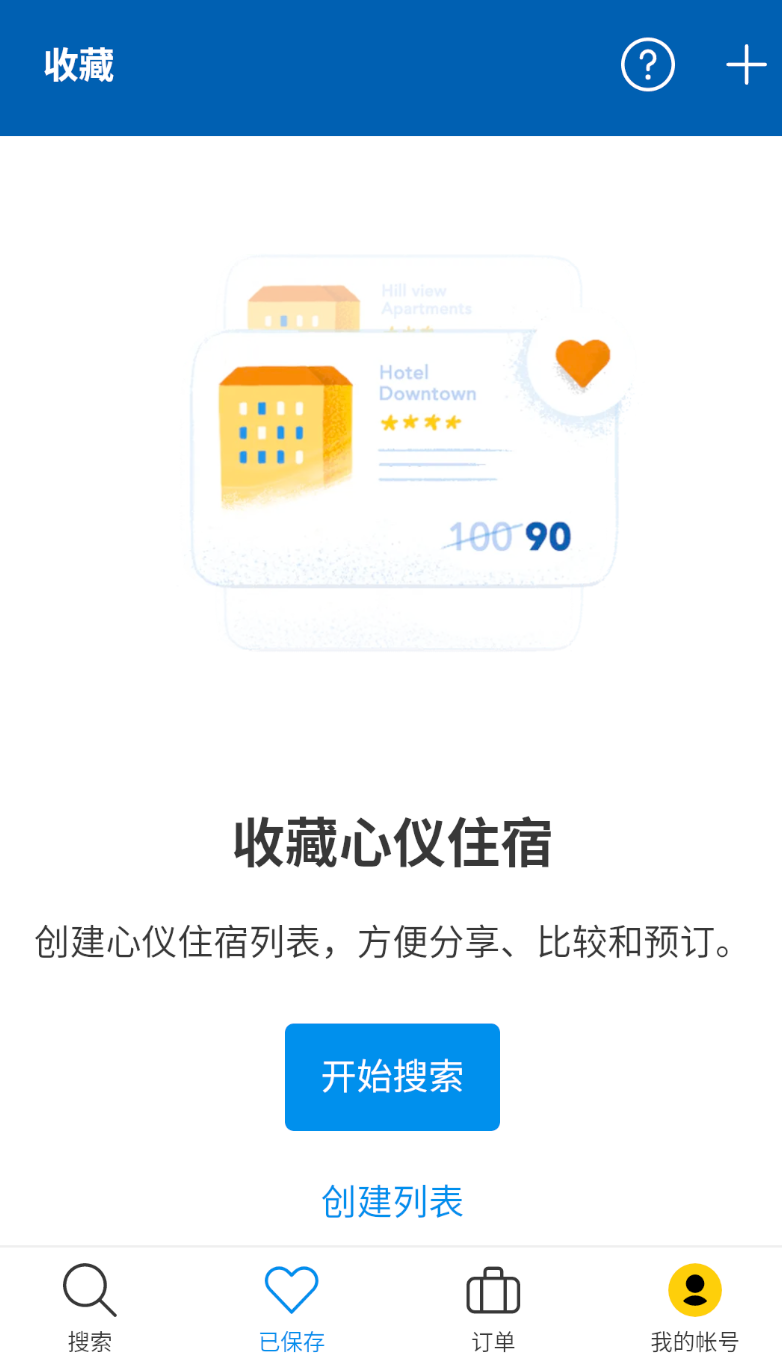This screenshot has height=1358, width=782.
Task: Tap the plus icon to create a new list
Action: [x=746, y=64]
